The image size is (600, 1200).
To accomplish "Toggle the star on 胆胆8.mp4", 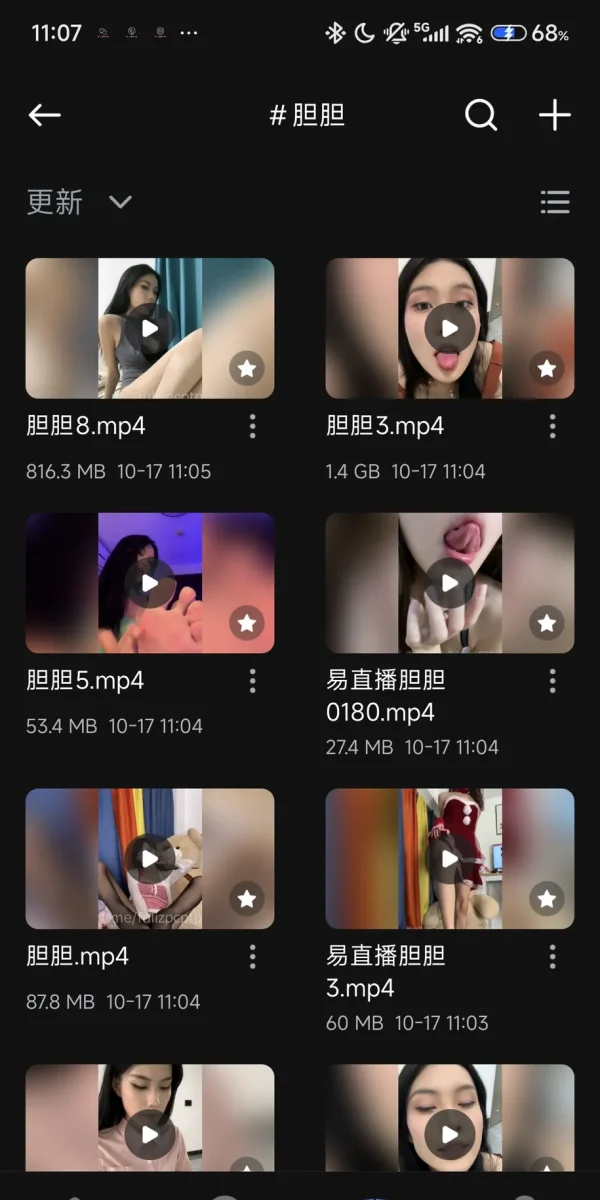I will 247,369.
